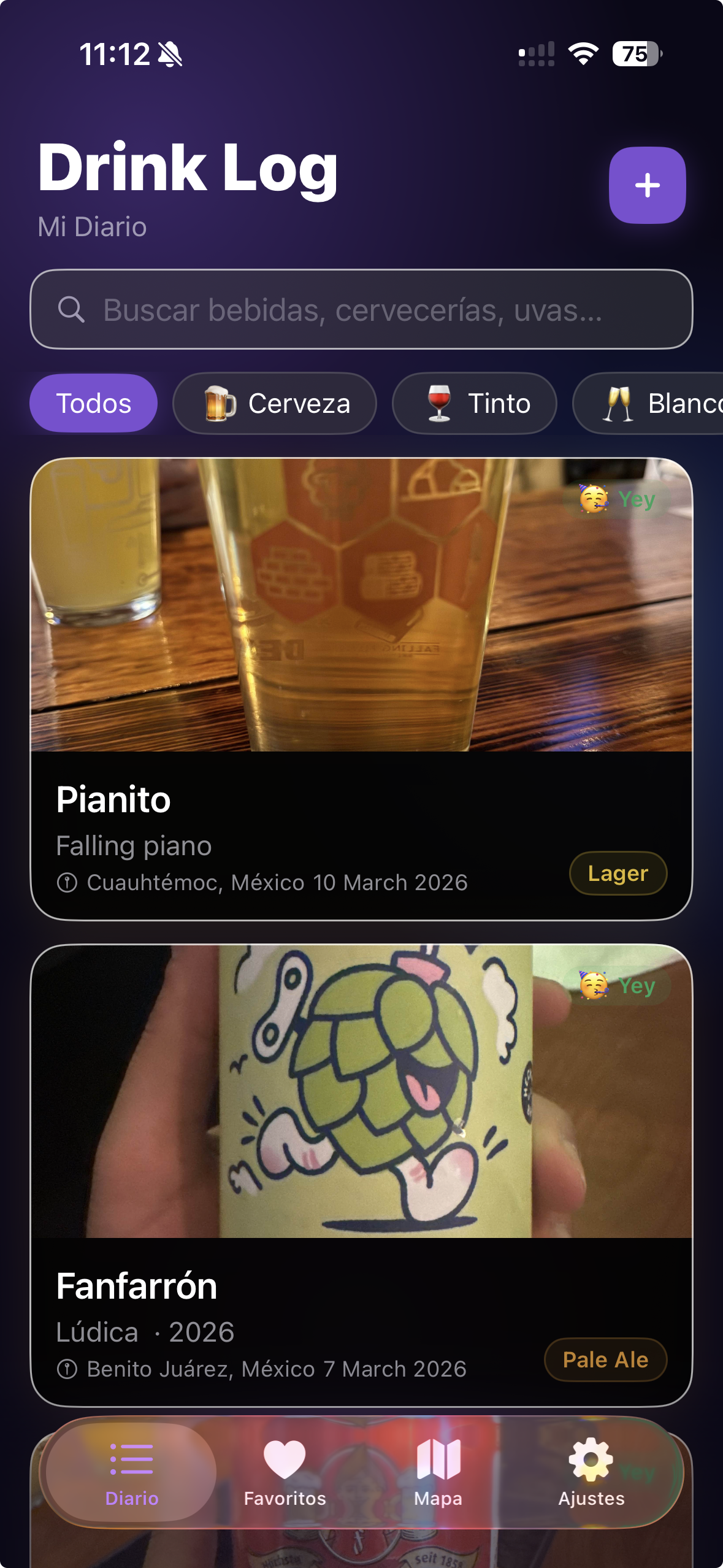Screen dimensions: 723x1568
Task: Select the Todos filter chip
Action: [93, 403]
